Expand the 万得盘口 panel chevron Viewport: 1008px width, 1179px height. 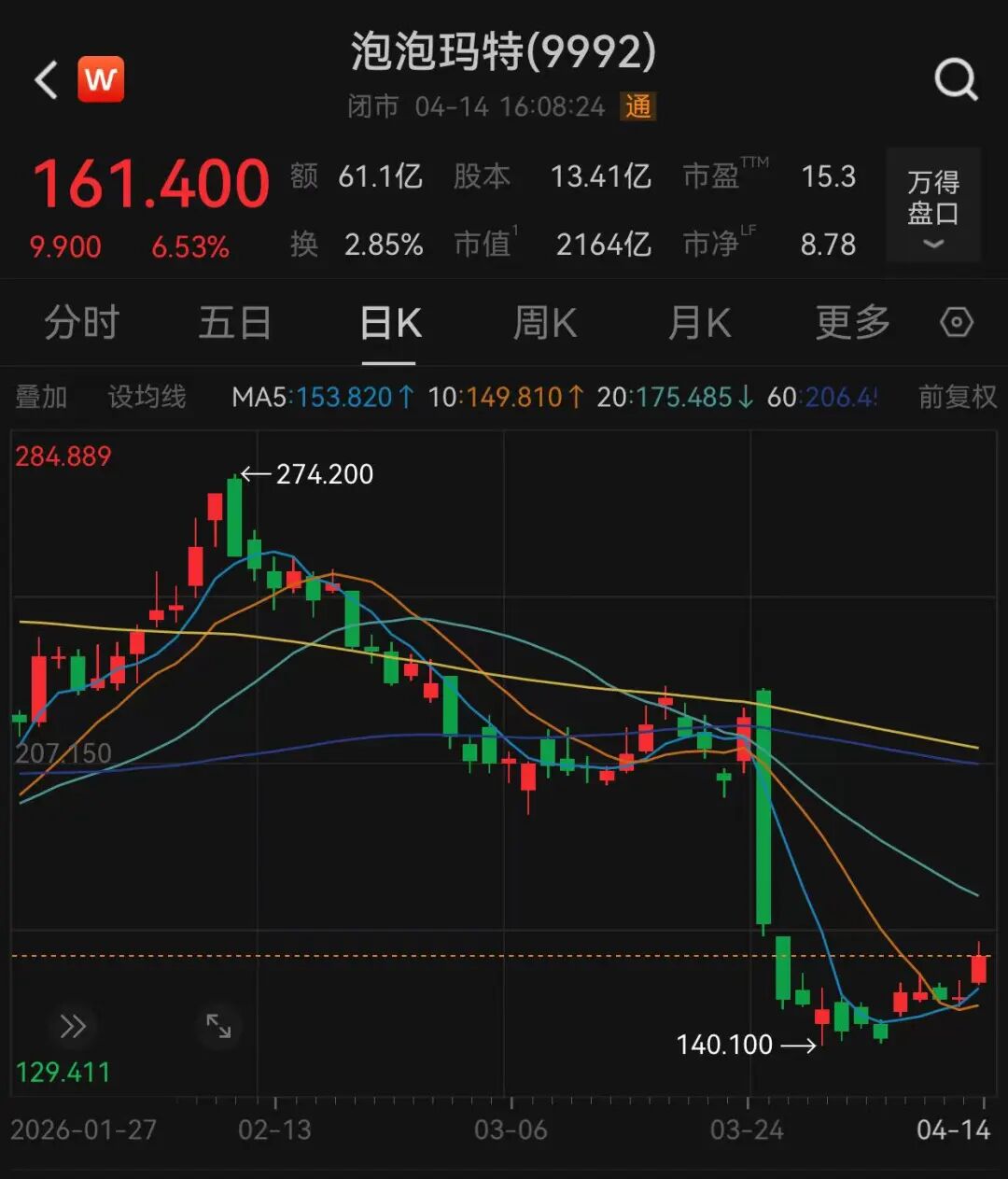pos(931,245)
